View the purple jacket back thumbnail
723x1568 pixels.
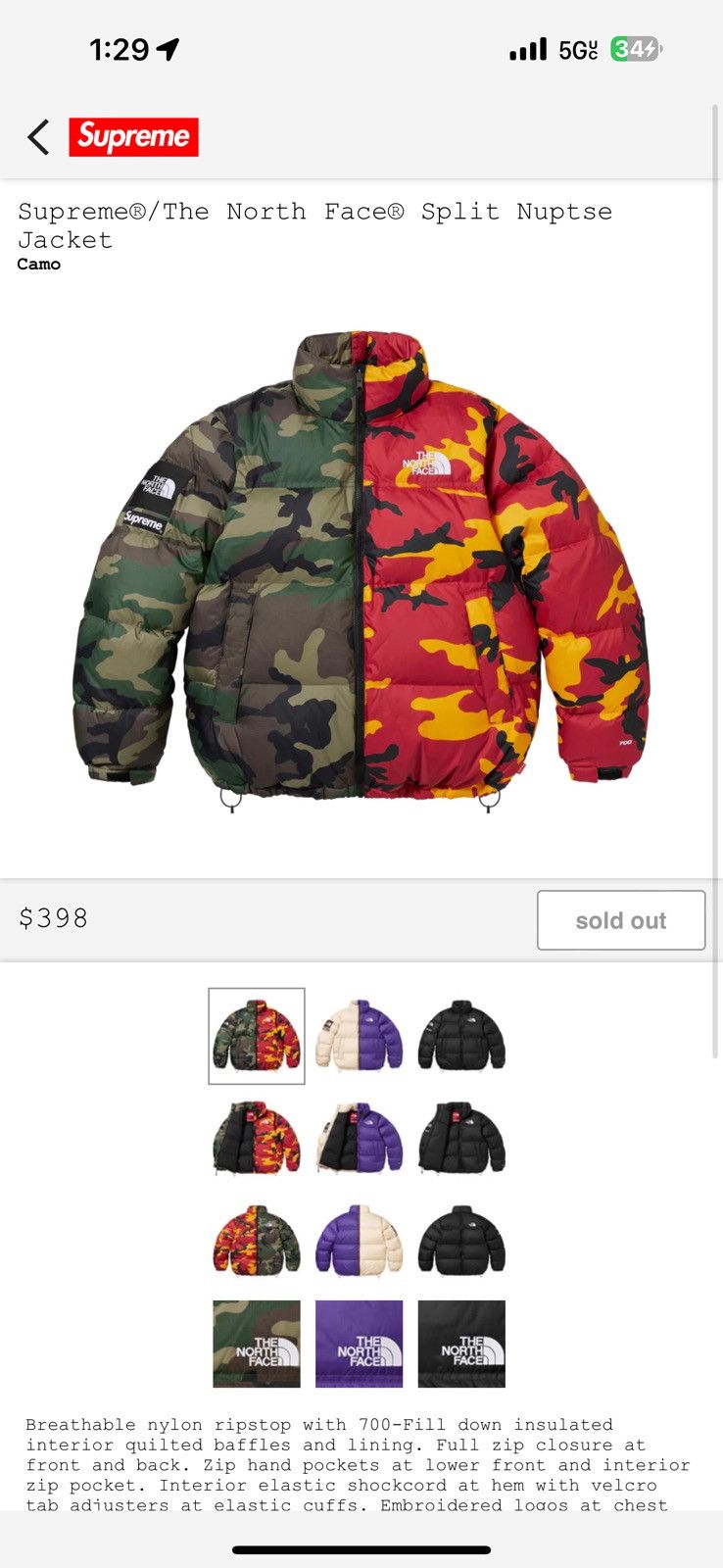click(x=359, y=1241)
